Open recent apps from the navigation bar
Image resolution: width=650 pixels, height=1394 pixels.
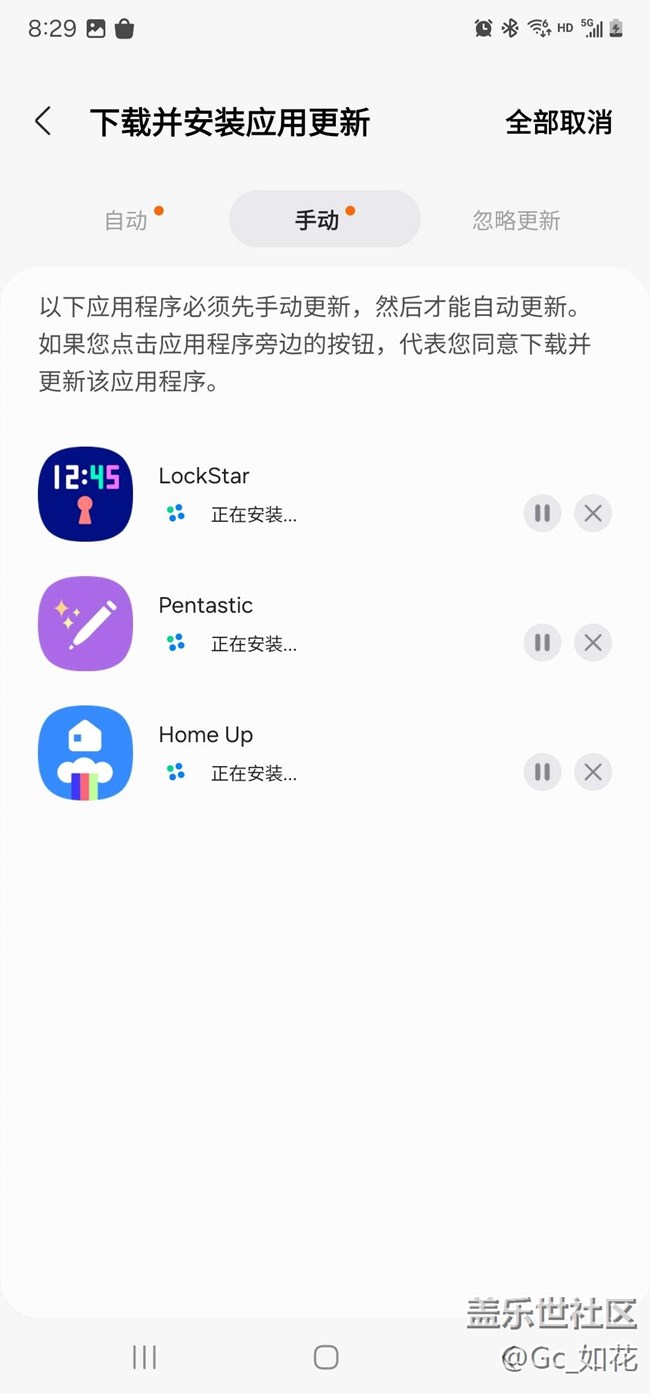pos(145,1356)
